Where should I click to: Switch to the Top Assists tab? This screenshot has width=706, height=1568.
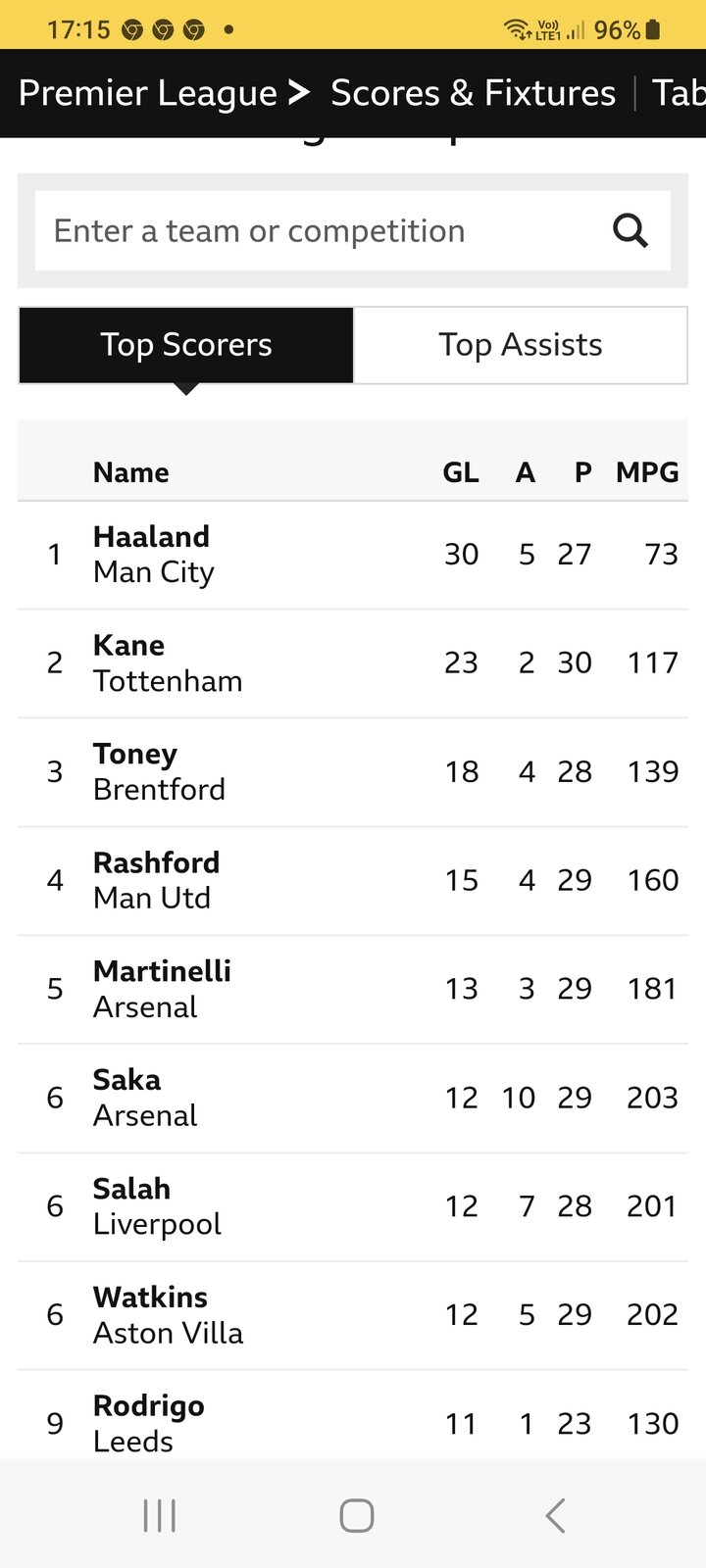click(520, 345)
